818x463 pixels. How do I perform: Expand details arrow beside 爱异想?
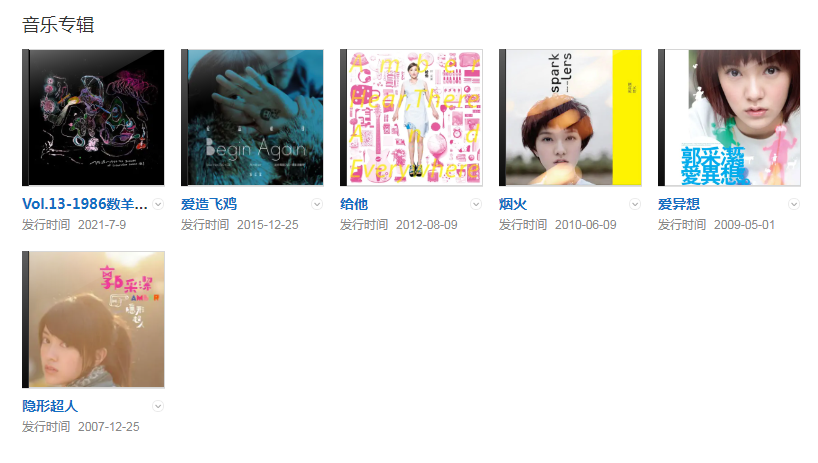point(794,204)
